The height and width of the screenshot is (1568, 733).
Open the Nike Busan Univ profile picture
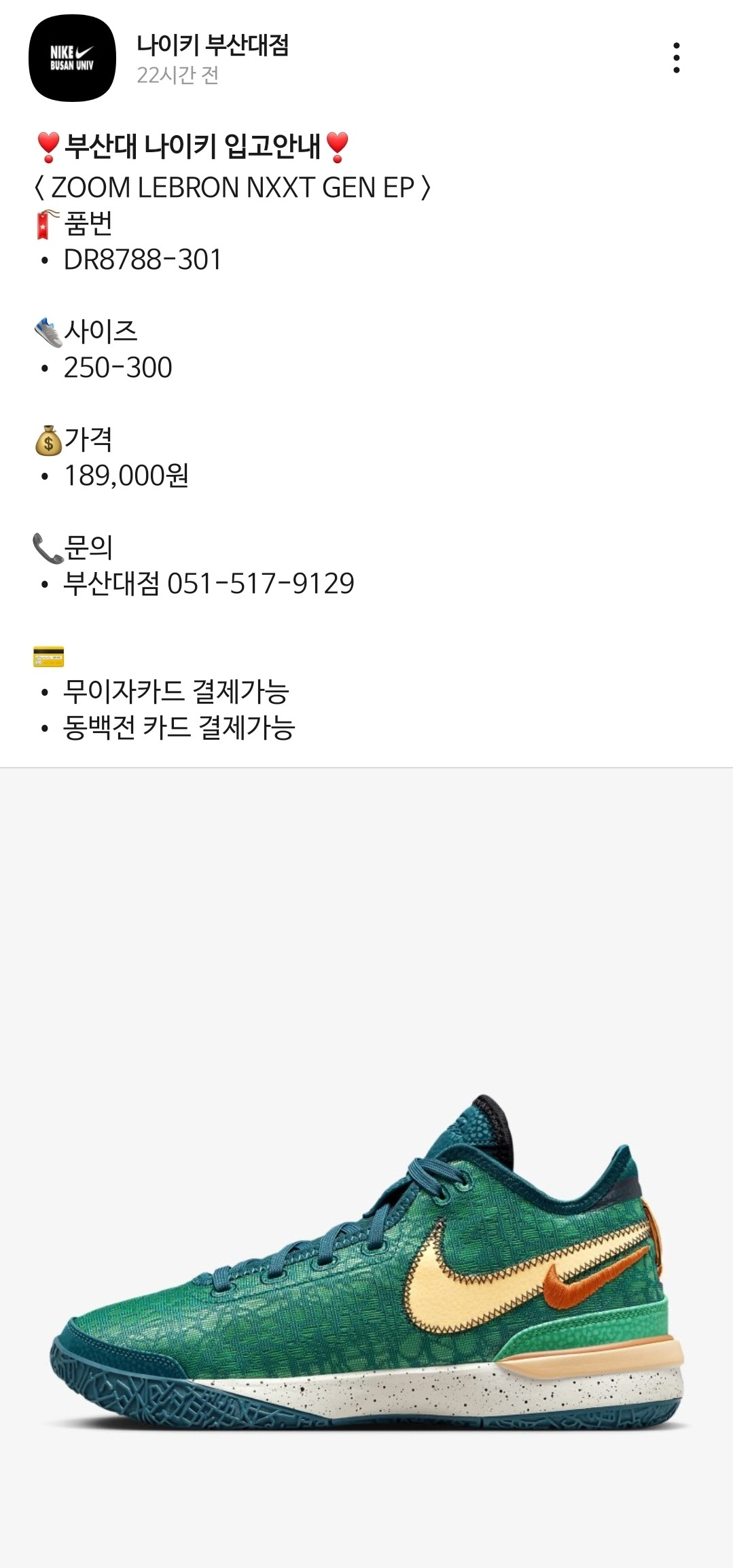72,58
